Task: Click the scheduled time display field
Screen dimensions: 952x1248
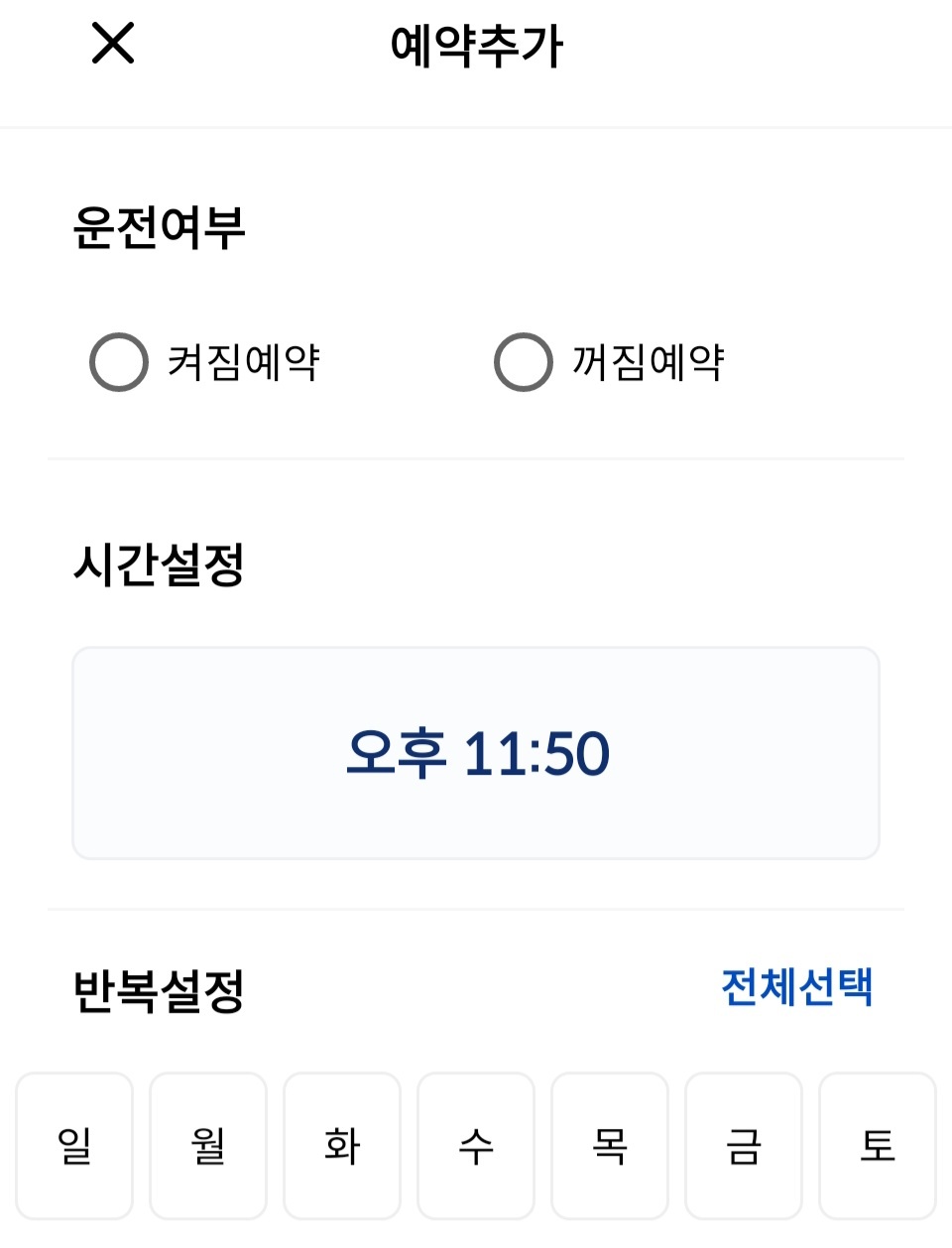Action: pos(476,752)
